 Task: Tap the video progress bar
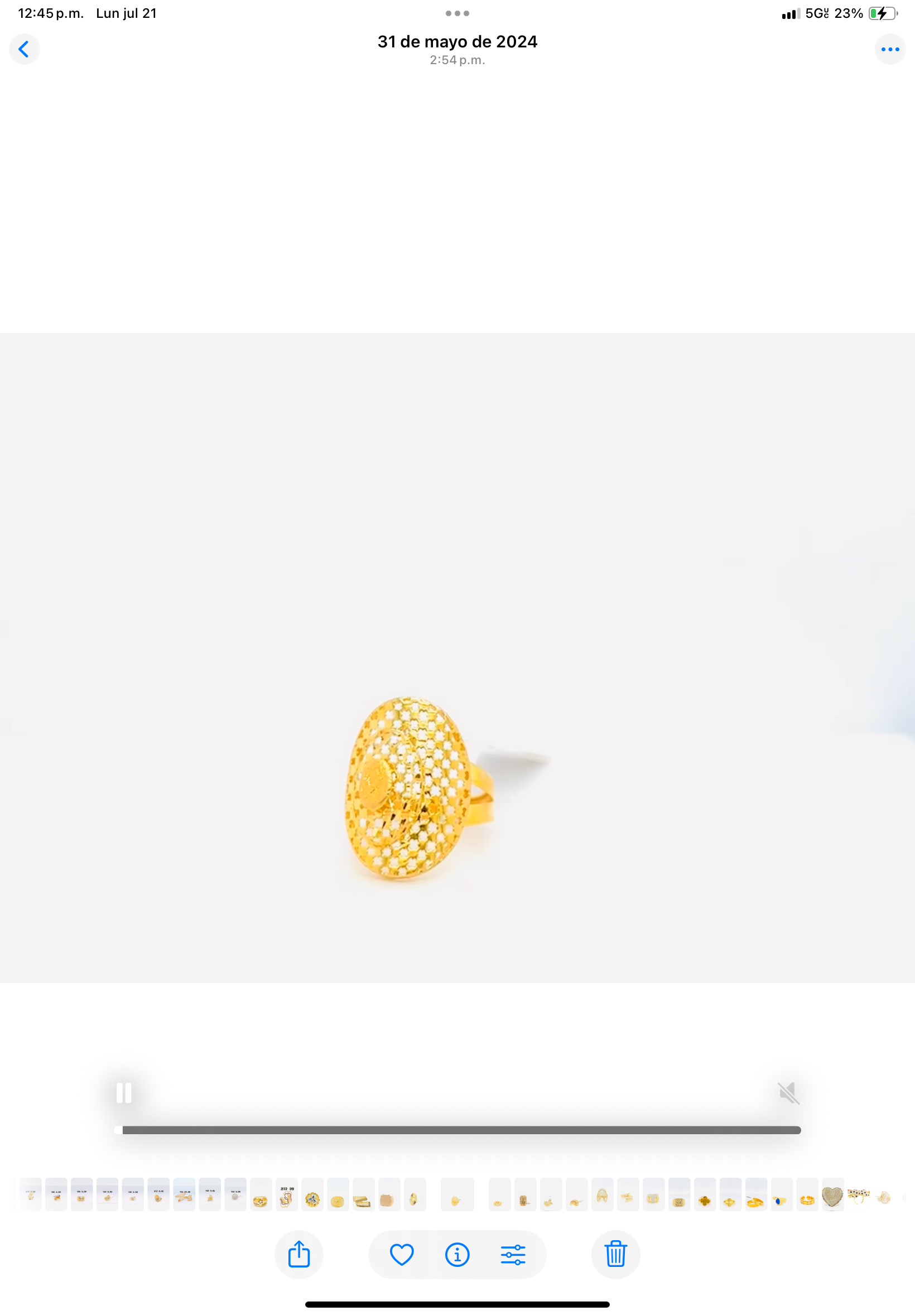point(458,1130)
